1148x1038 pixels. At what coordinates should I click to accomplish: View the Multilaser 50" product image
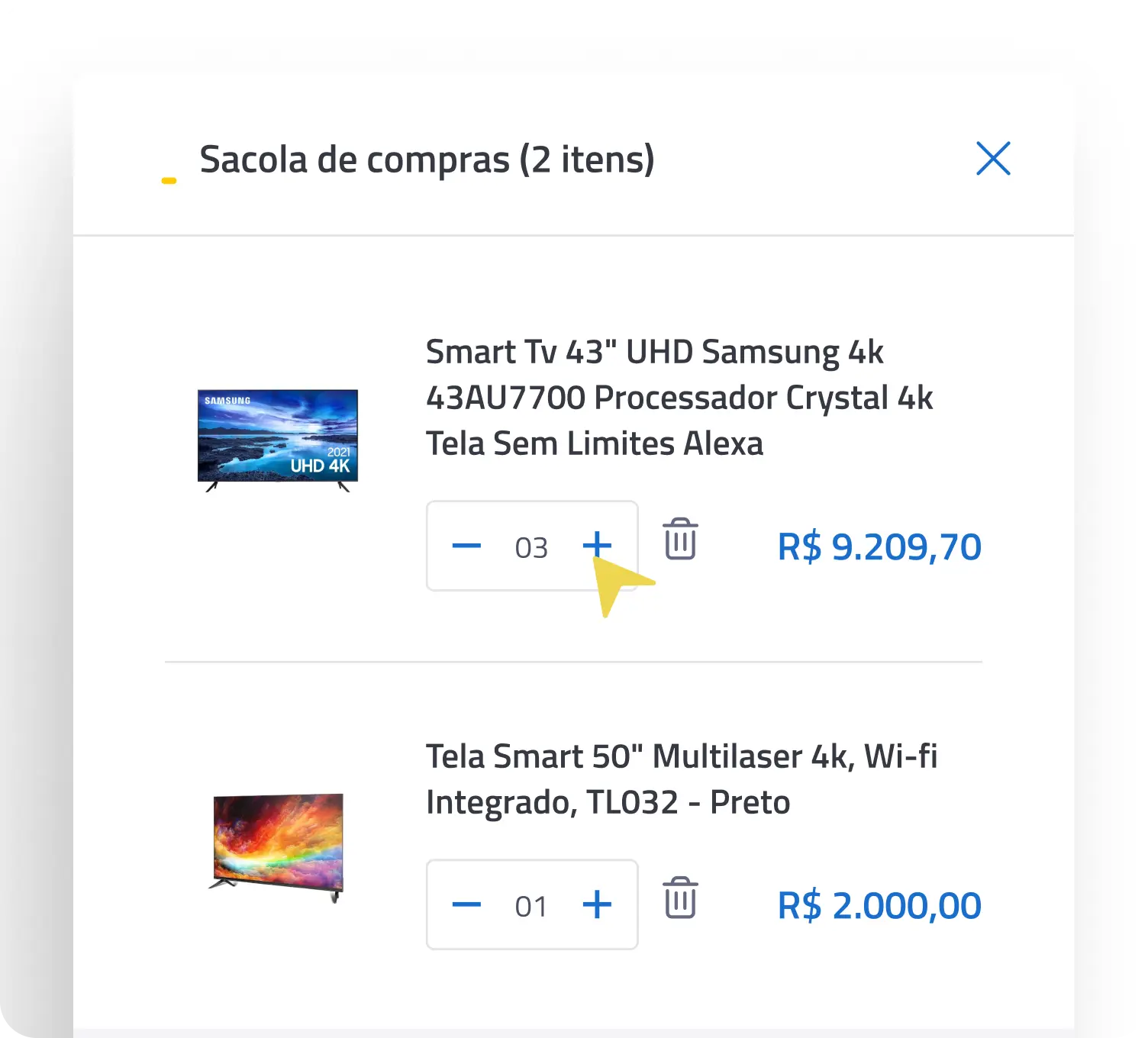[278, 845]
